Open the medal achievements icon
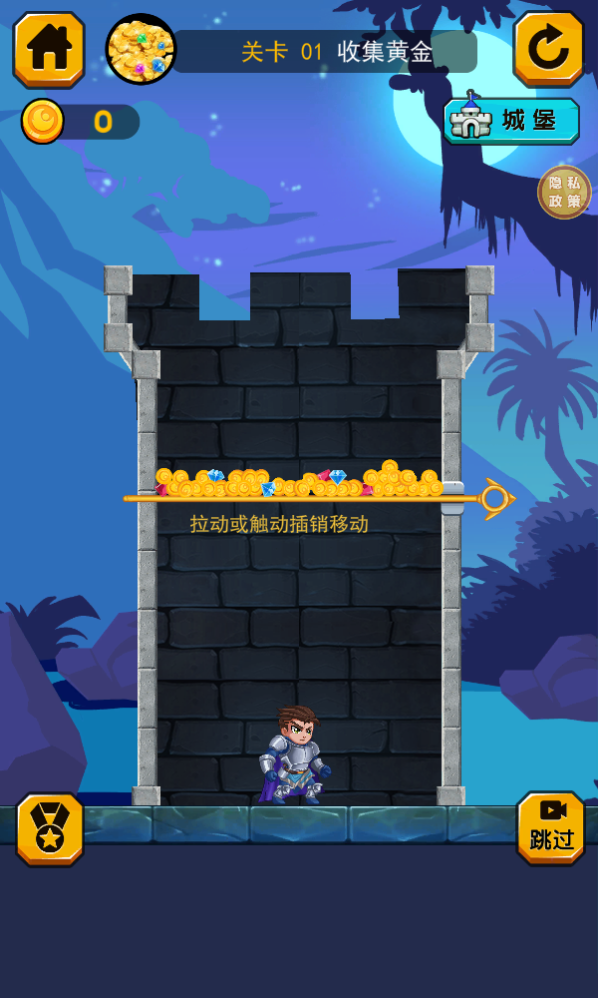Viewport: 598px width, 998px height. pyautogui.click(x=50, y=829)
